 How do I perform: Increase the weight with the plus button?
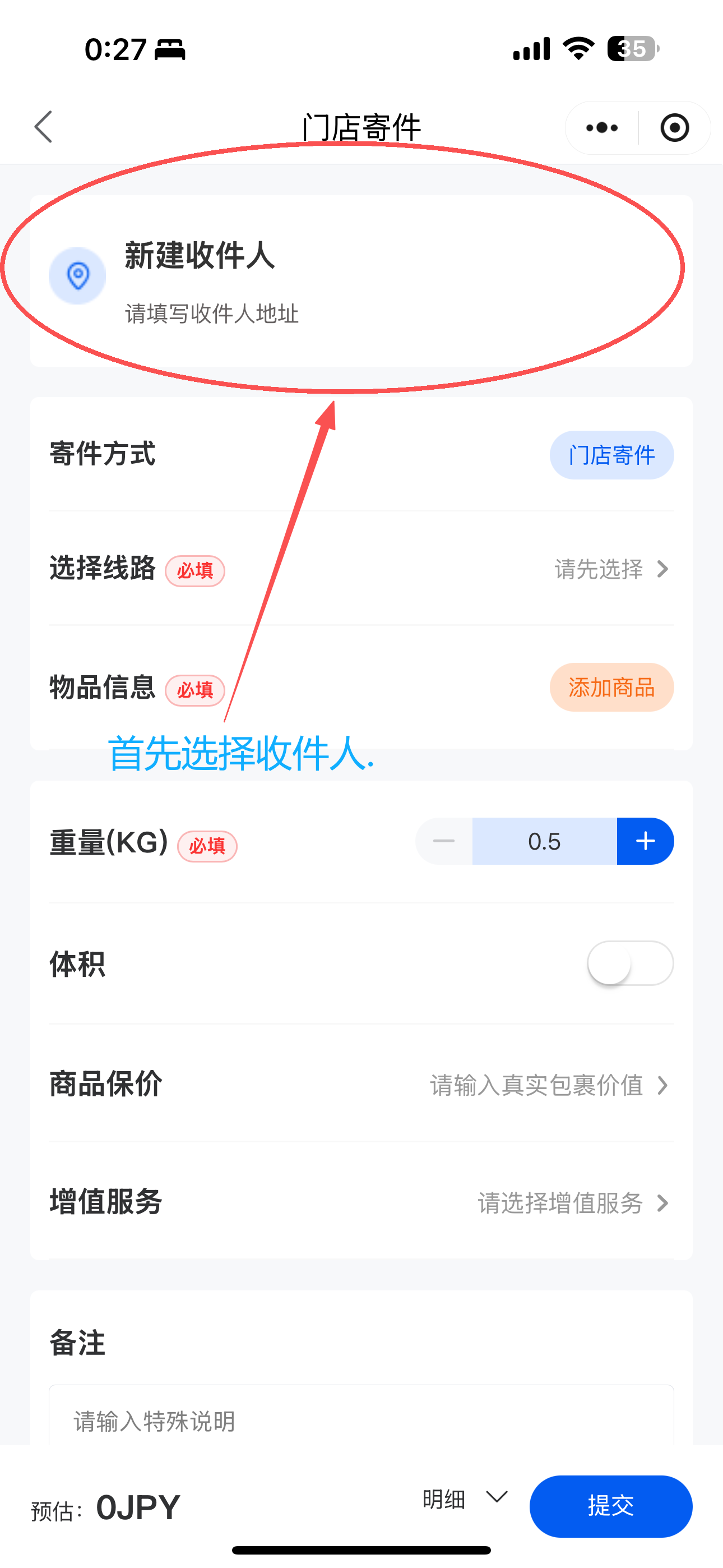point(645,841)
